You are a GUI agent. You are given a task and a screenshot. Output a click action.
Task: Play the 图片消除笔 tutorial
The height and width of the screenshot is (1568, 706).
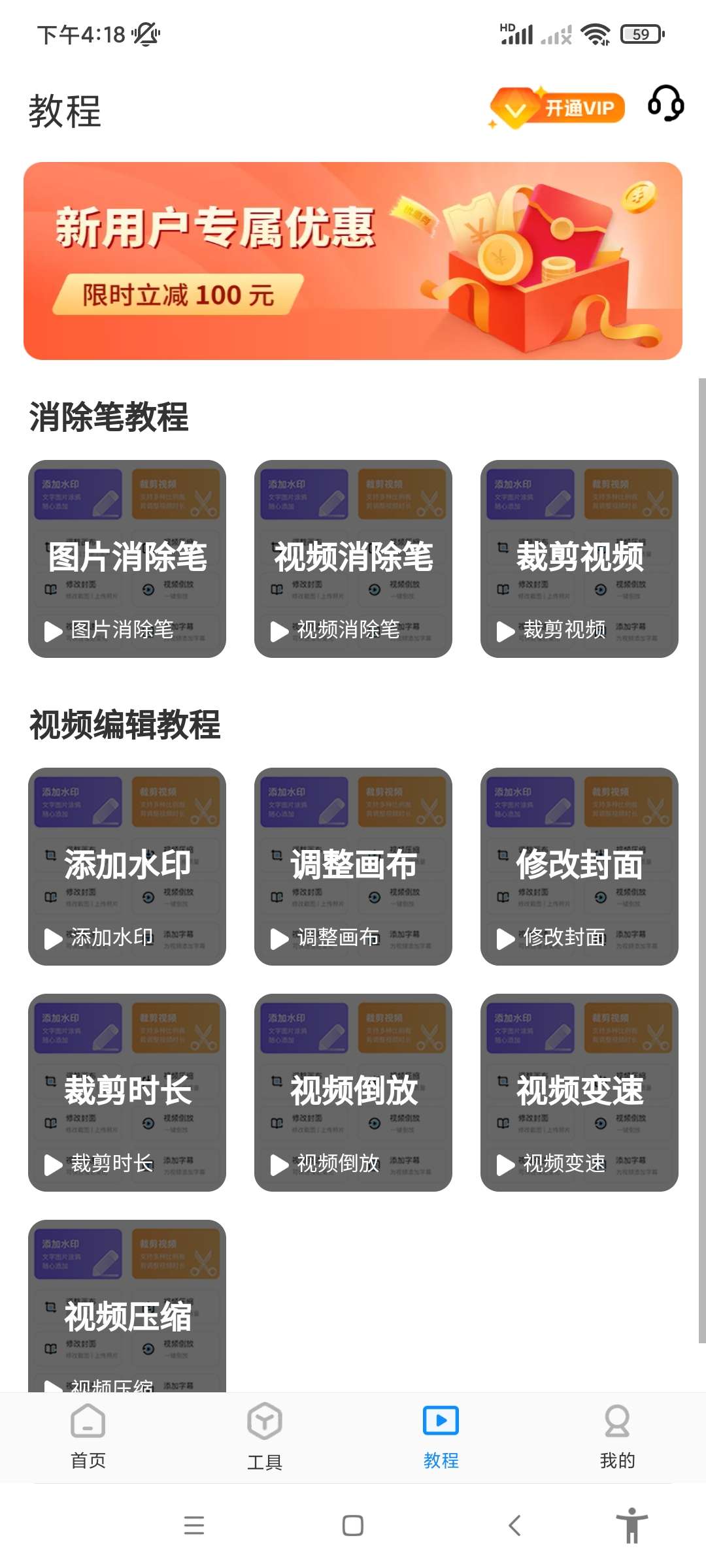click(x=127, y=559)
